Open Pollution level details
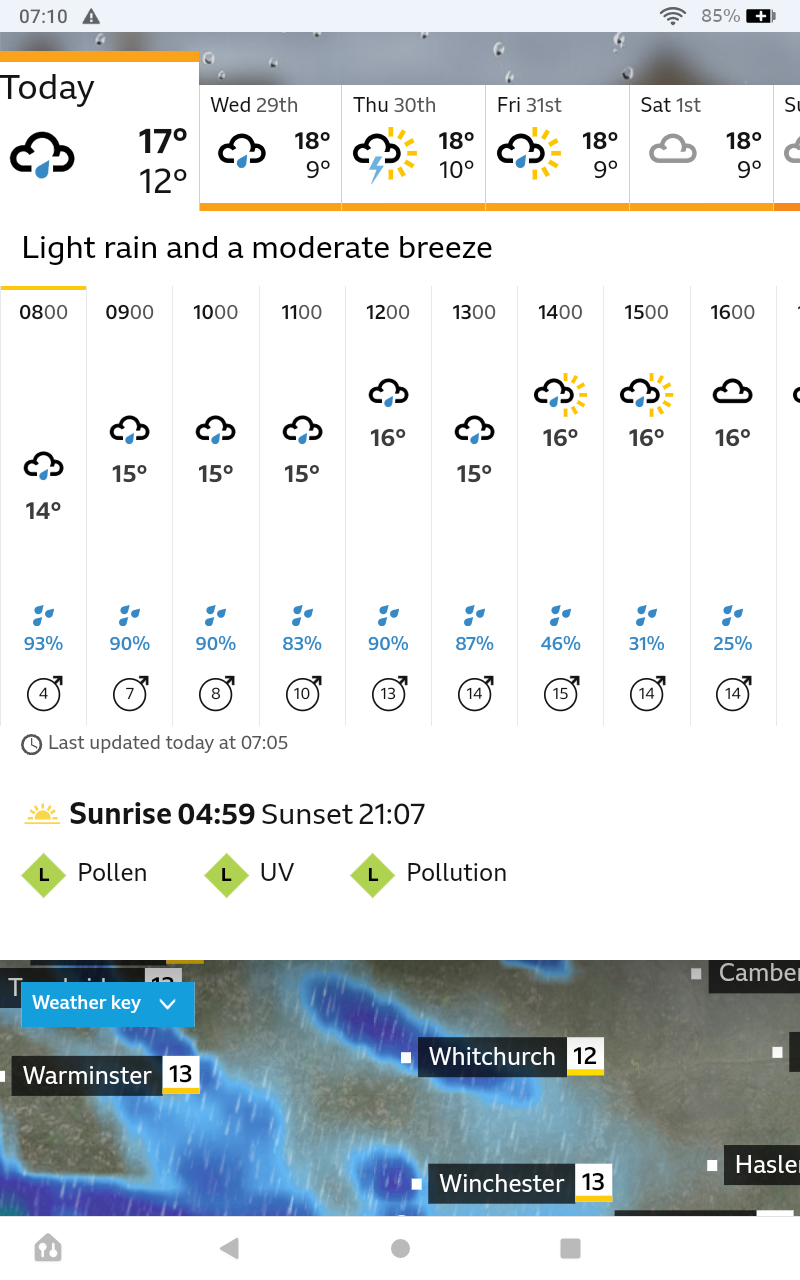 430,873
